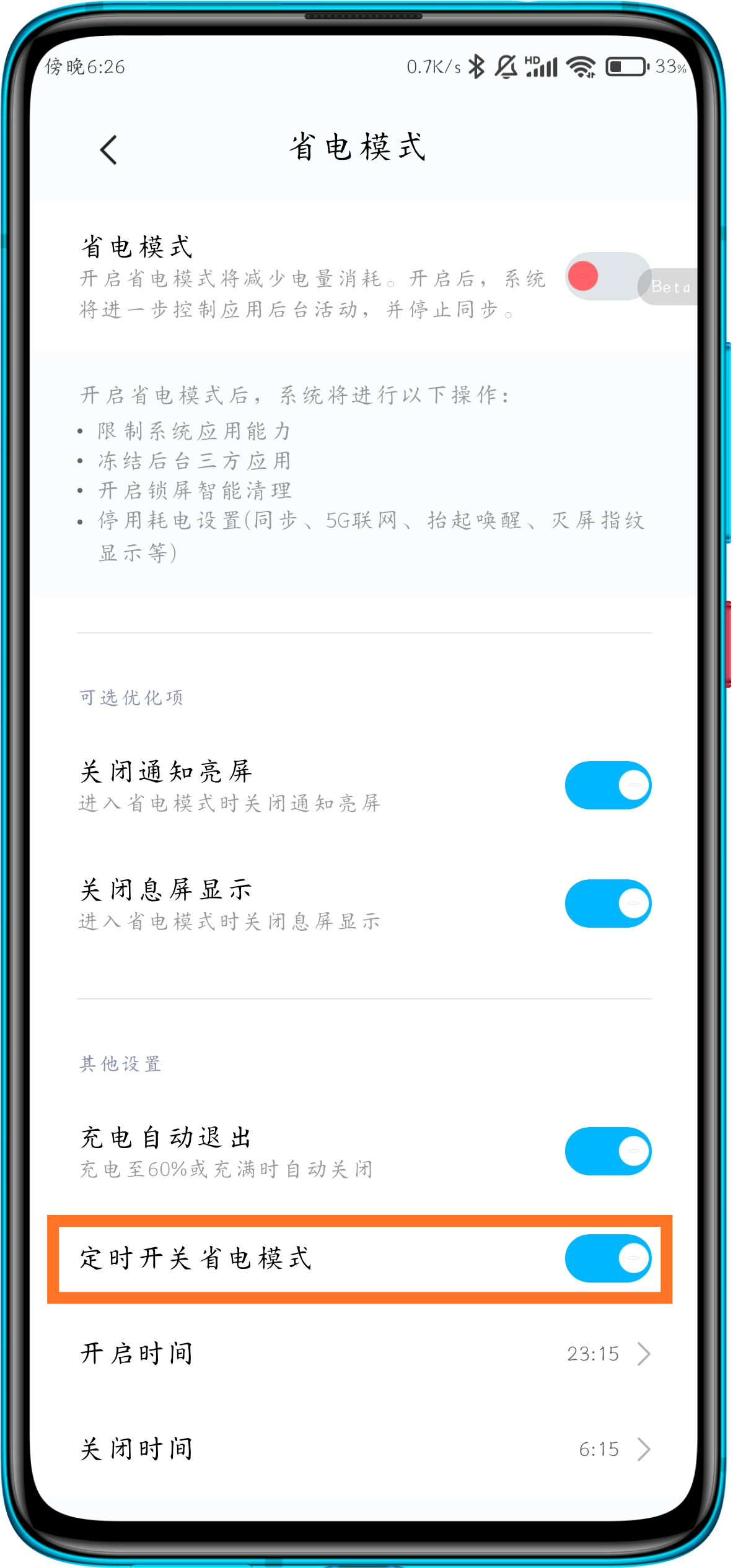Switch off 充电自动退出

pyautogui.click(x=608, y=1151)
